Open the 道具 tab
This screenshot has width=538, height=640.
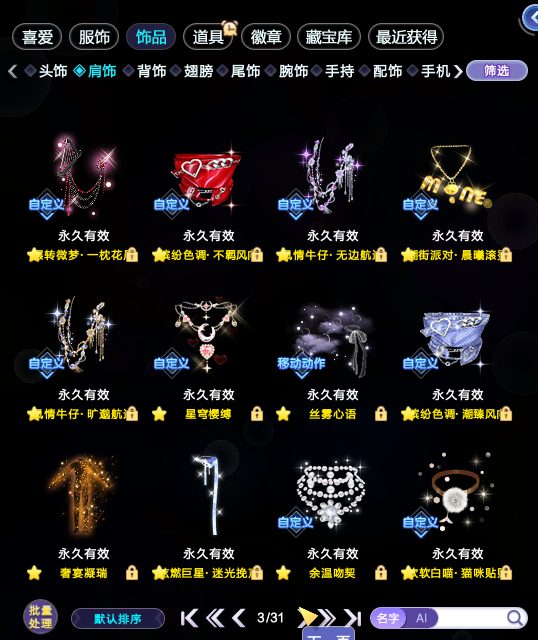coord(208,37)
